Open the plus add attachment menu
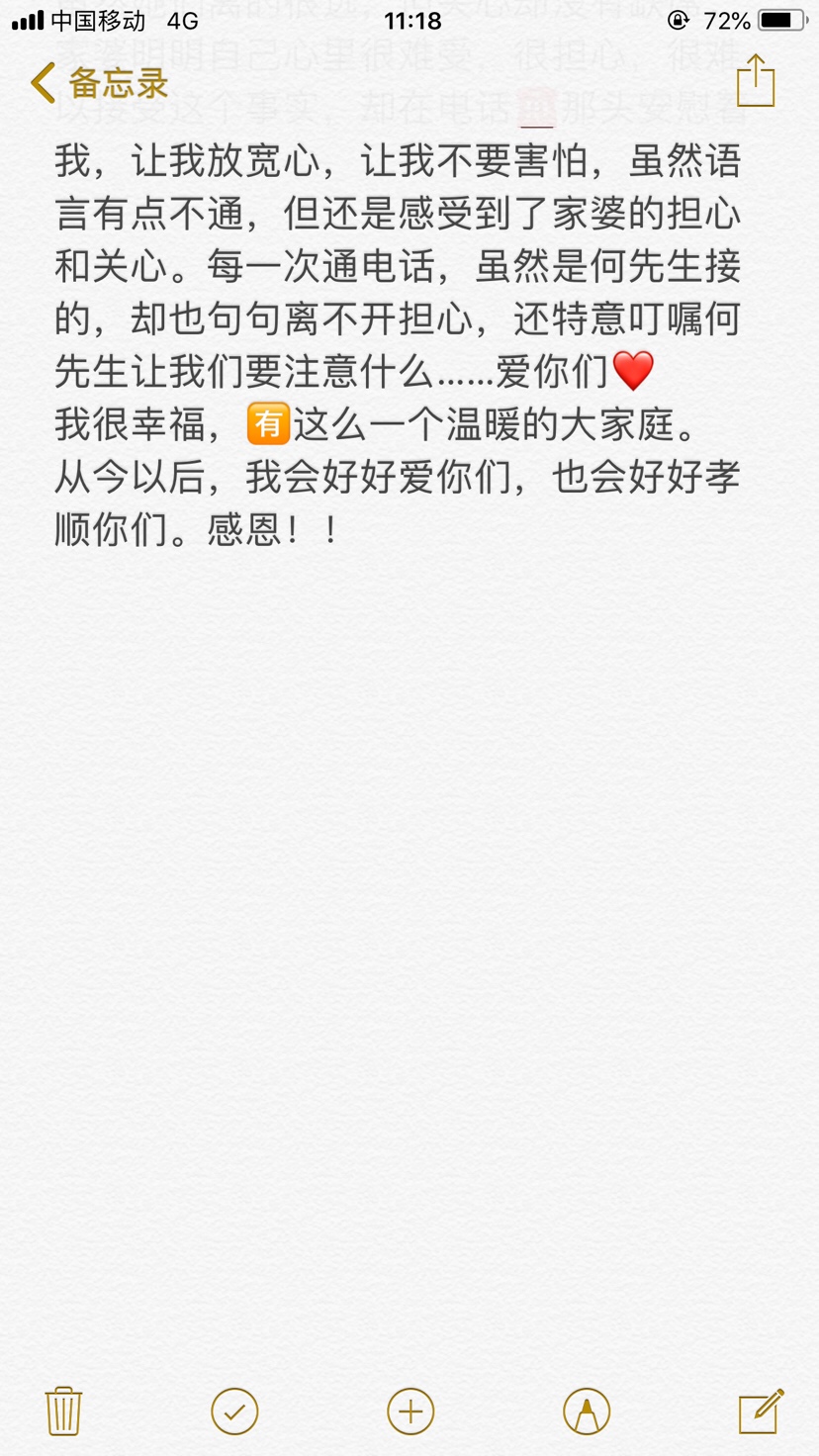819x1456 pixels. [410, 1411]
